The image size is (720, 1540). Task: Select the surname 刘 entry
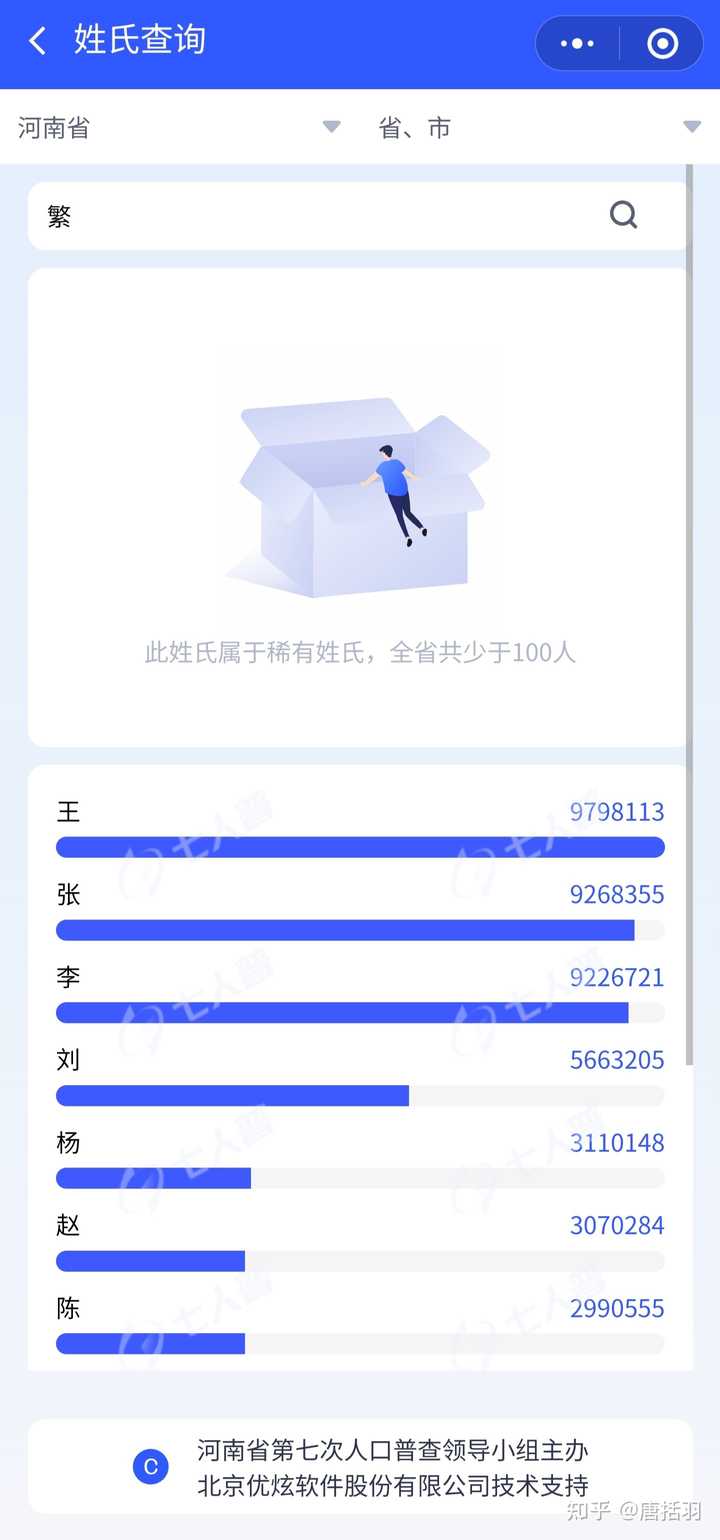(67, 1060)
